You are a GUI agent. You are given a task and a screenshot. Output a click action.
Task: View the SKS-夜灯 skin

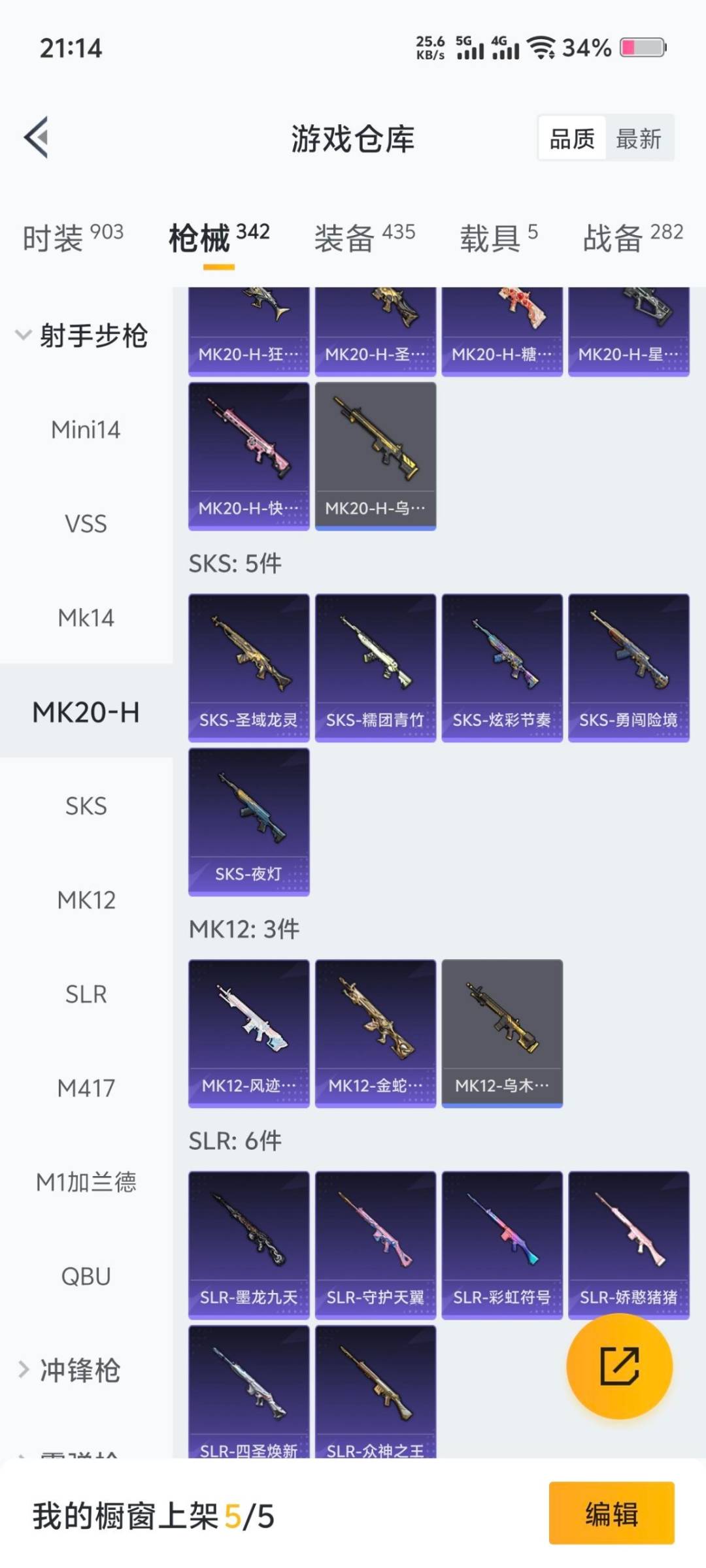[248, 821]
